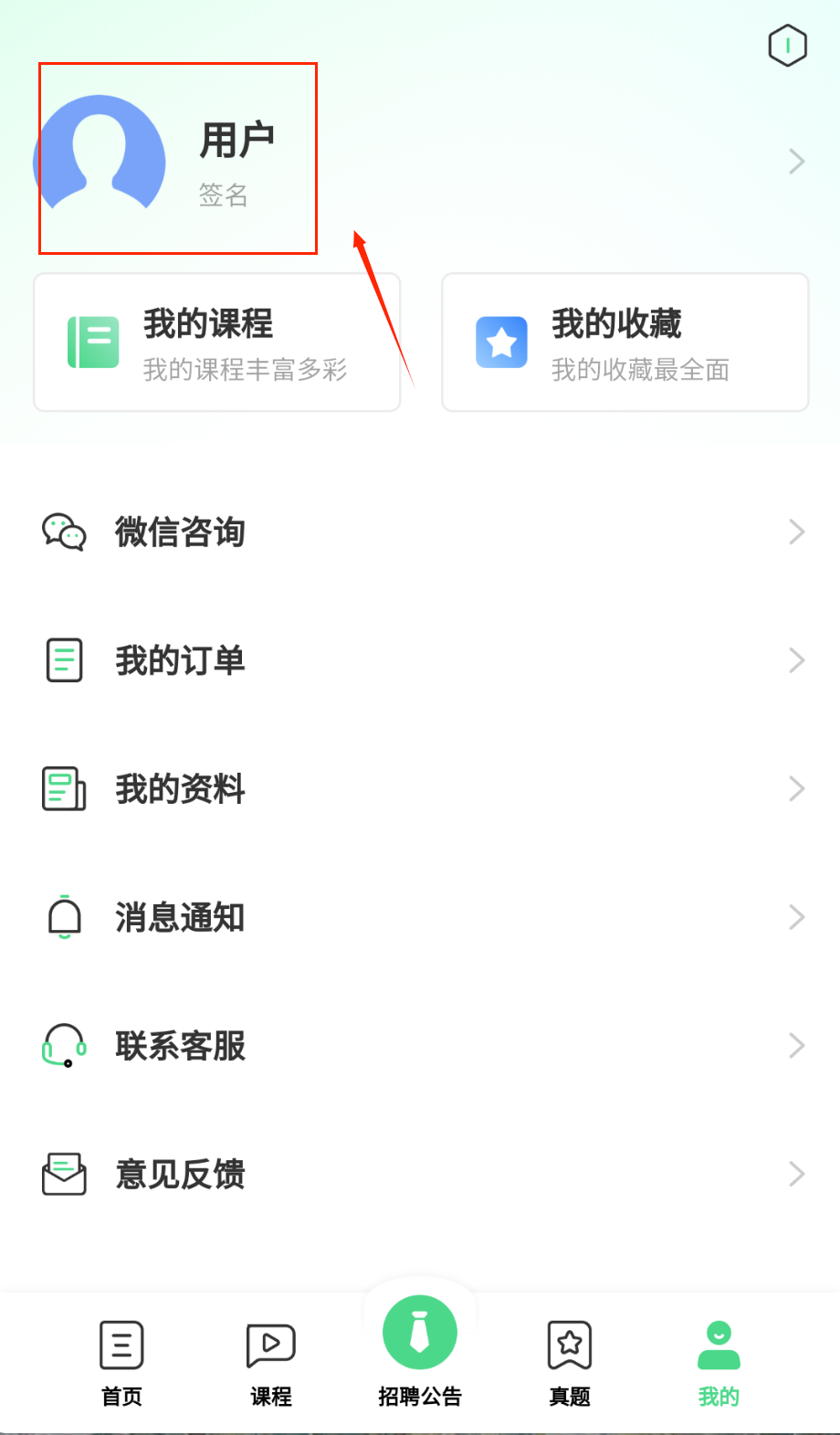840x1435 pixels.
Task: Open 微信咨询
Action: pyautogui.click(x=420, y=532)
